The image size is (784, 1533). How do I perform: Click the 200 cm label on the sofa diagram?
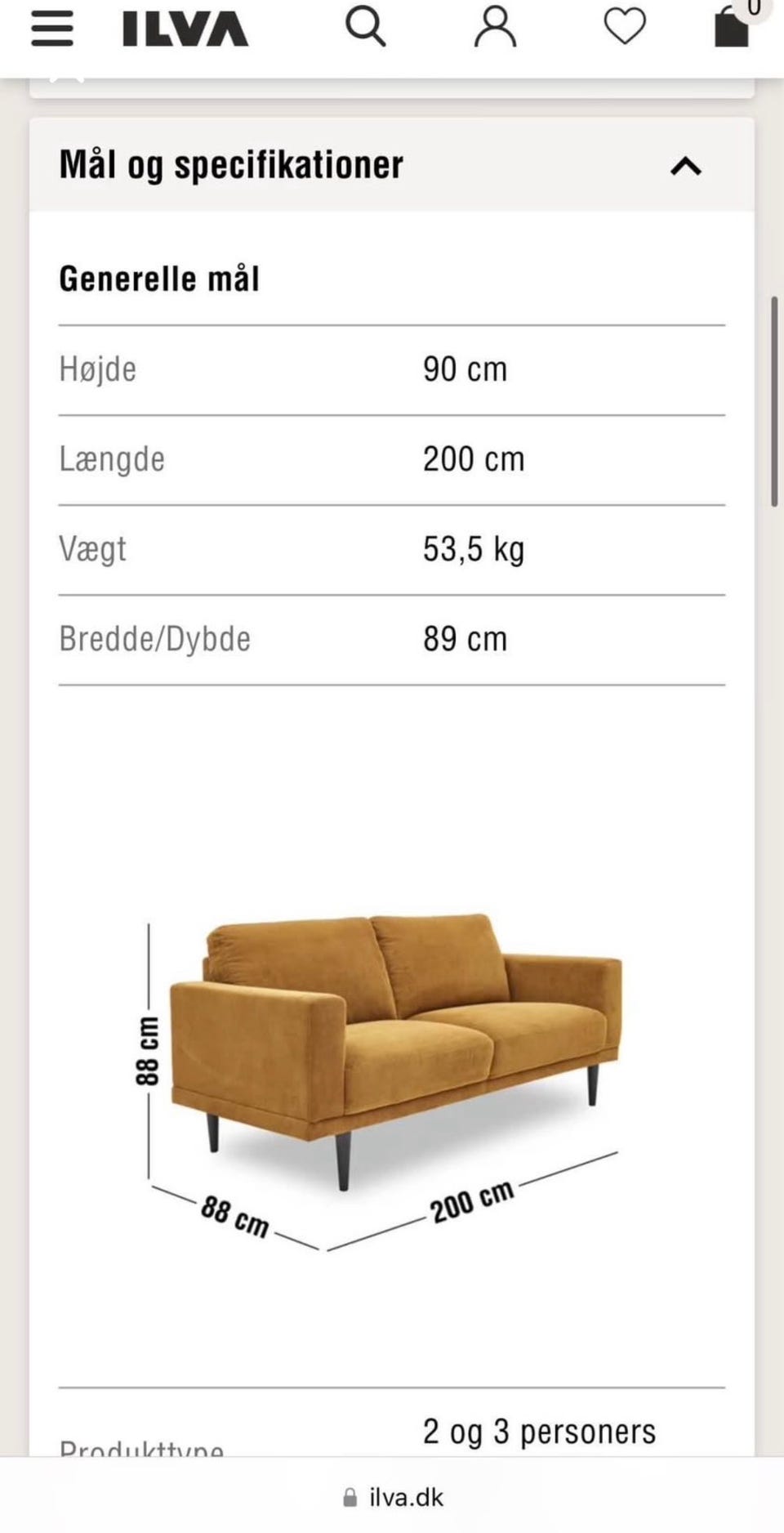point(470,1201)
